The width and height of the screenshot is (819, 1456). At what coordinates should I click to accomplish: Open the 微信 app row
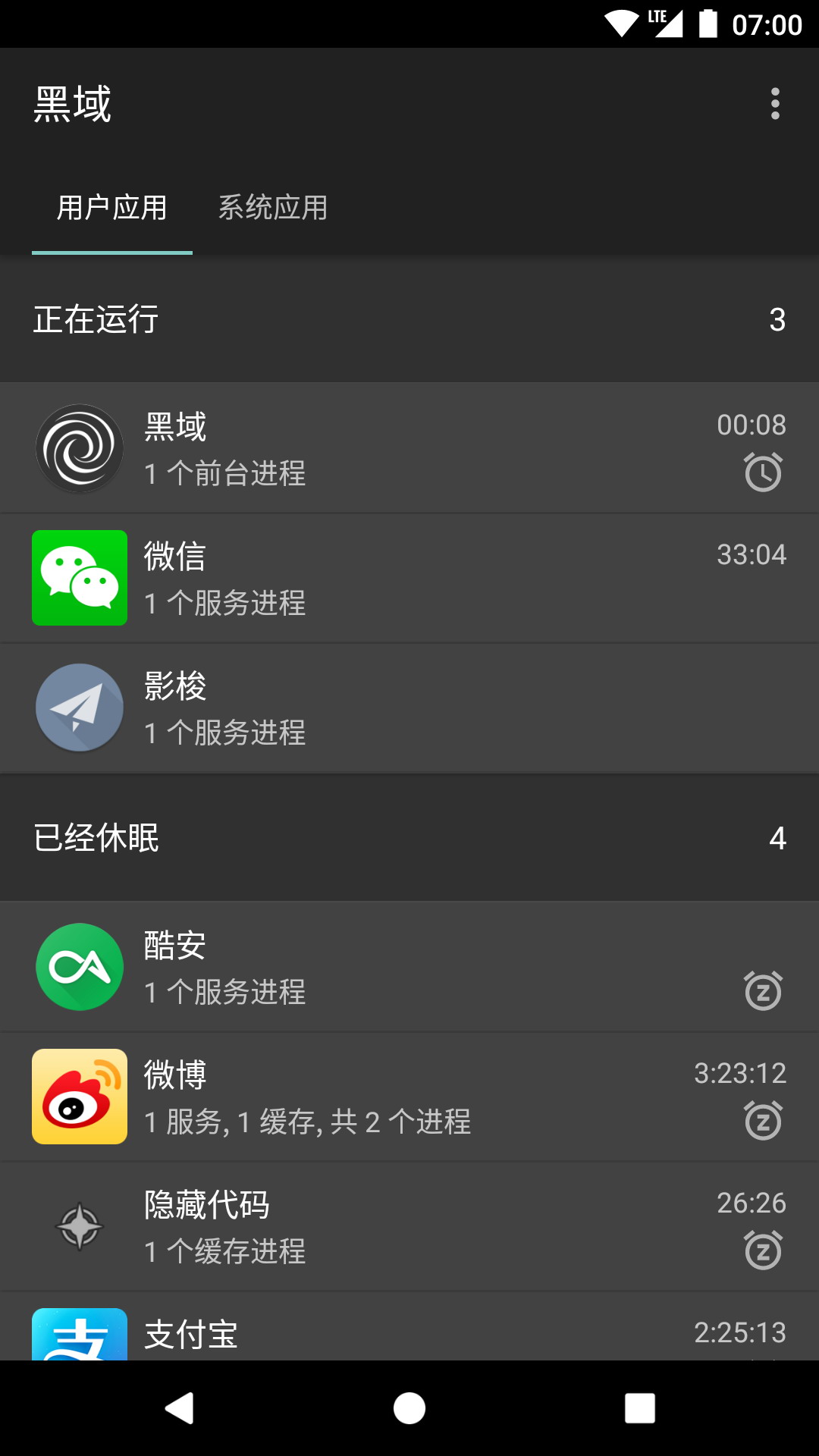pyautogui.click(x=409, y=579)
